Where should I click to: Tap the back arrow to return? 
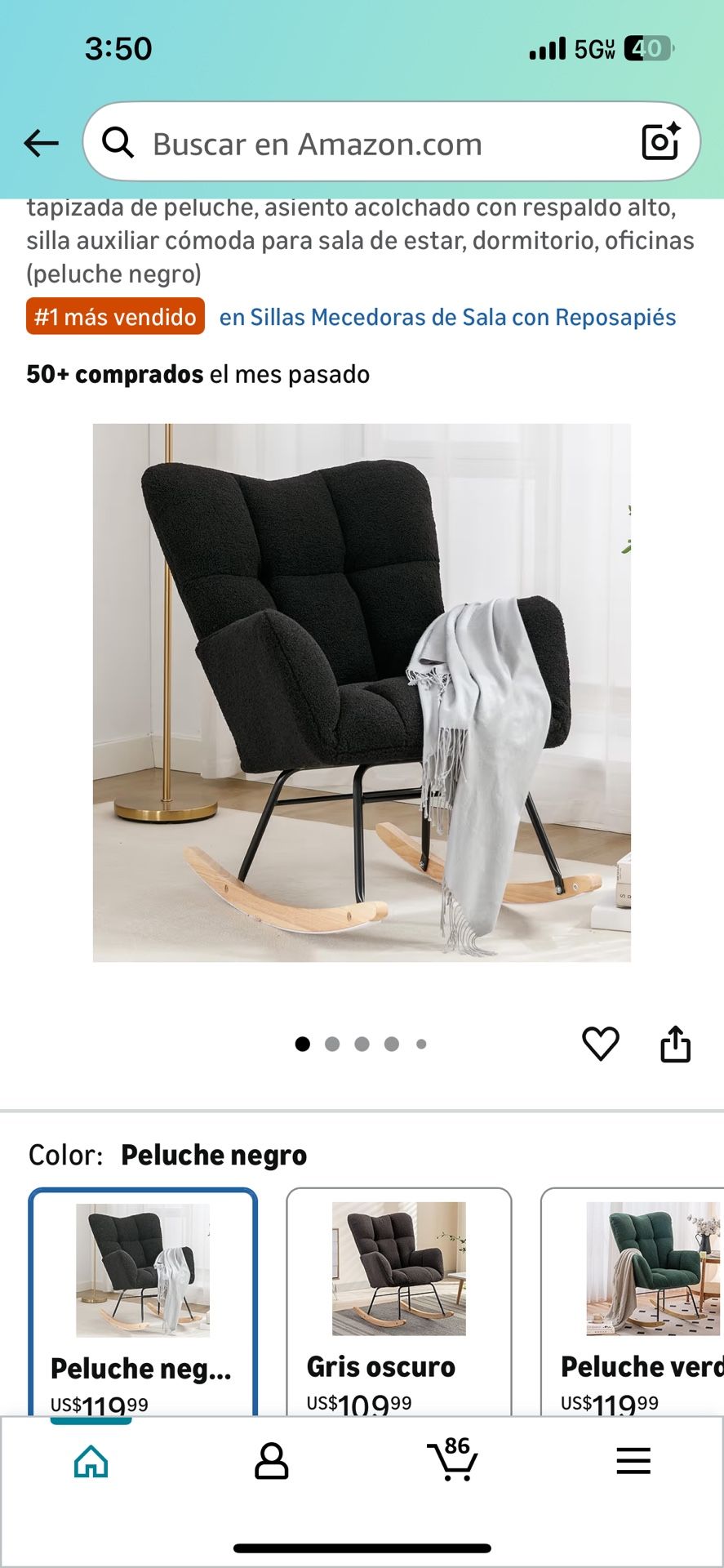coord(40,142)
